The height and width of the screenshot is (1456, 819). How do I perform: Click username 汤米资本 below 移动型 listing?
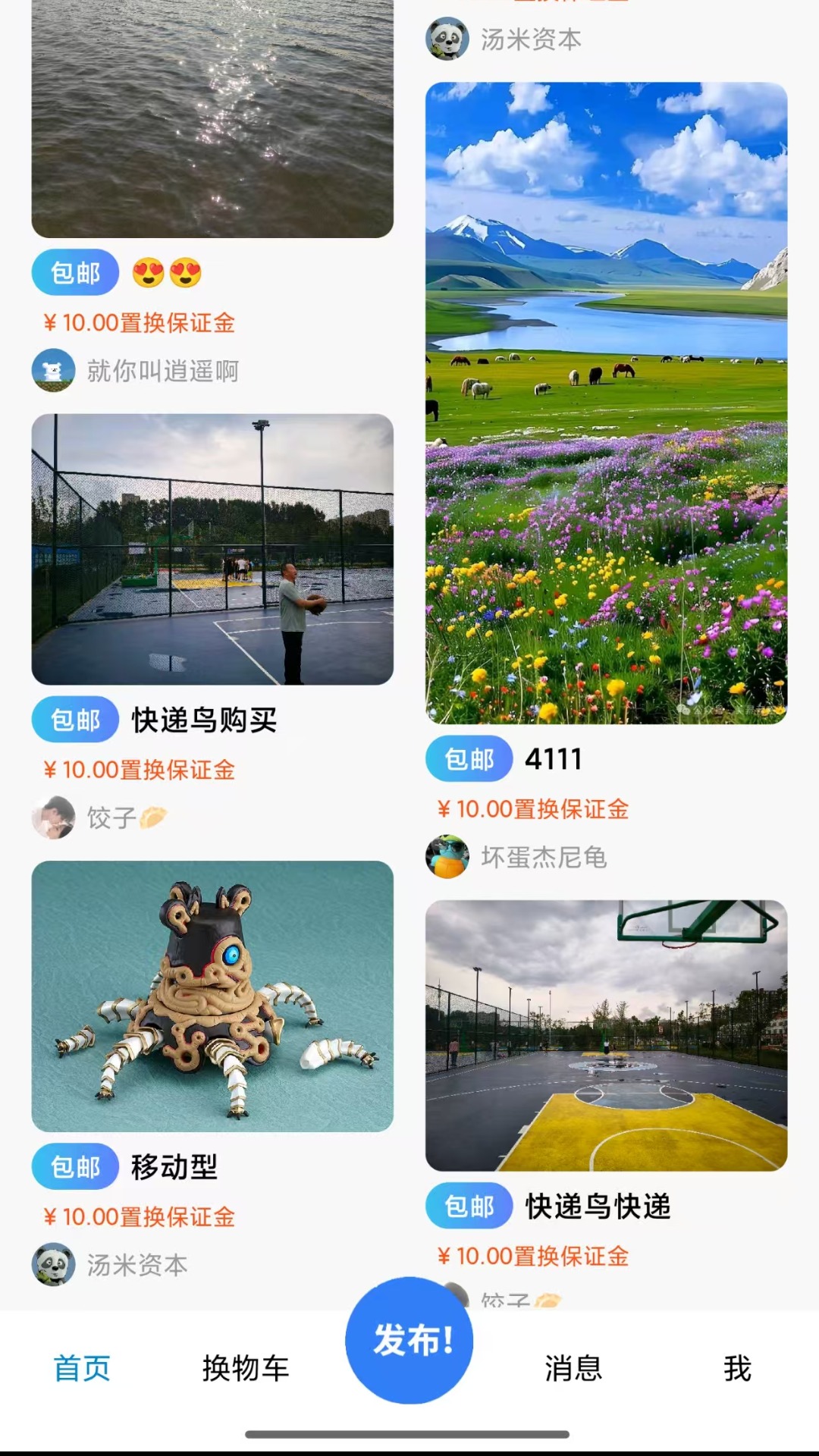click(138, 1260)
